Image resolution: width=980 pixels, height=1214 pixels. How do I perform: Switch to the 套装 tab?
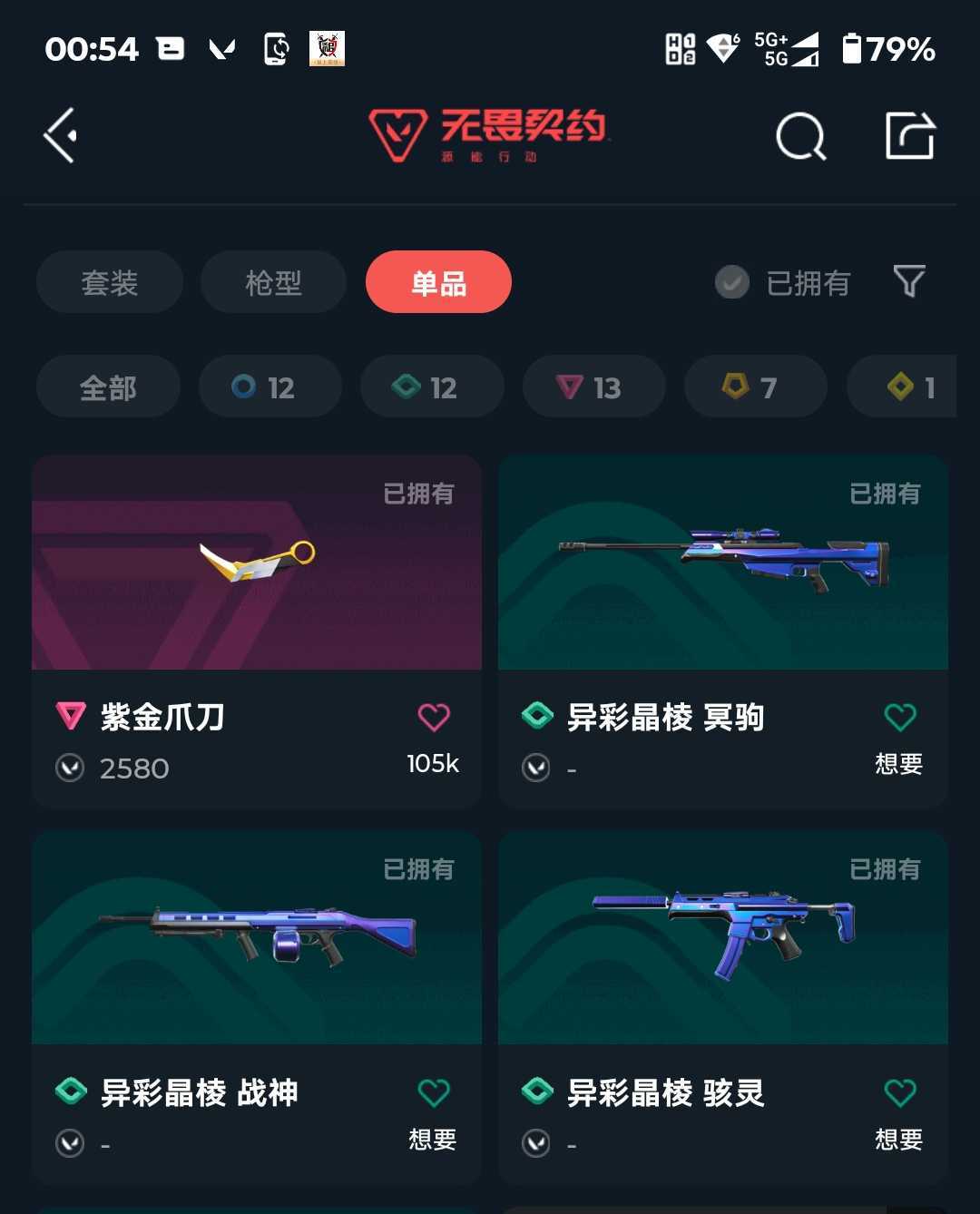[110, 282]
